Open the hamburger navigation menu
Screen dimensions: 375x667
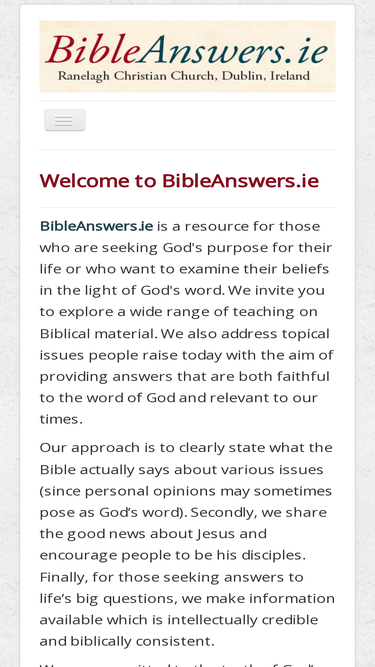pos(65,120)
